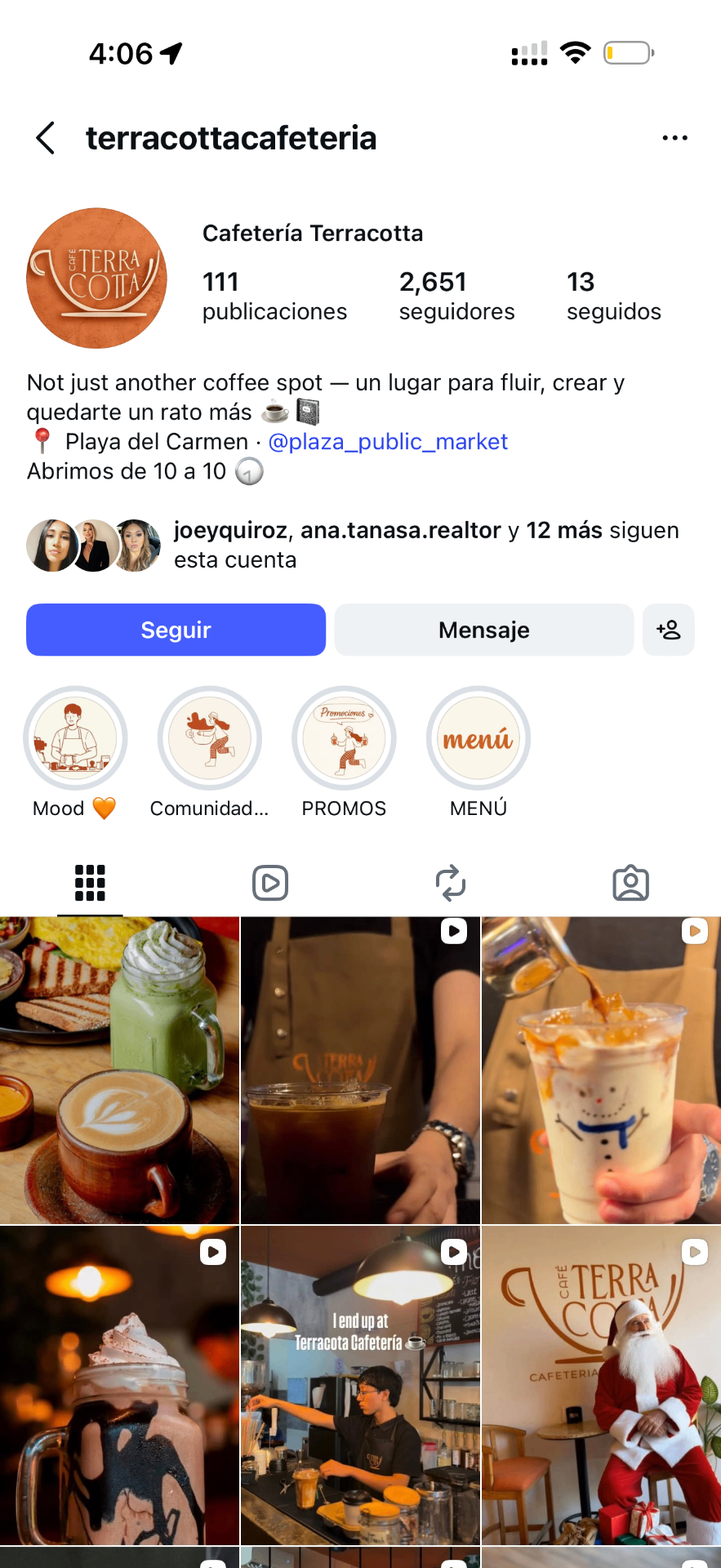Show suggested accounts with add-person icon

(668, 630)
